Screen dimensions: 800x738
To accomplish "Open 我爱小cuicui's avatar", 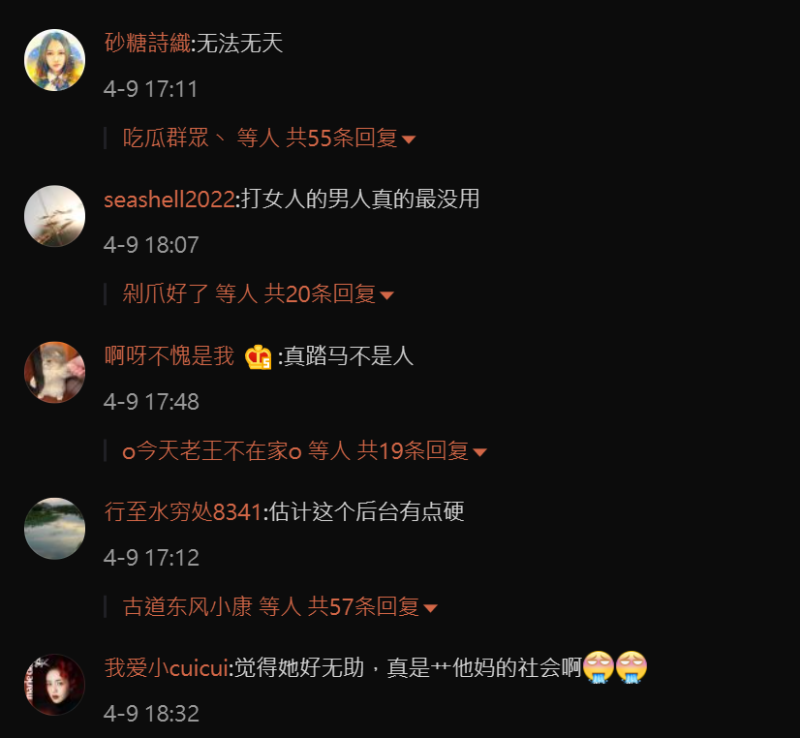I will click(54, 684).
